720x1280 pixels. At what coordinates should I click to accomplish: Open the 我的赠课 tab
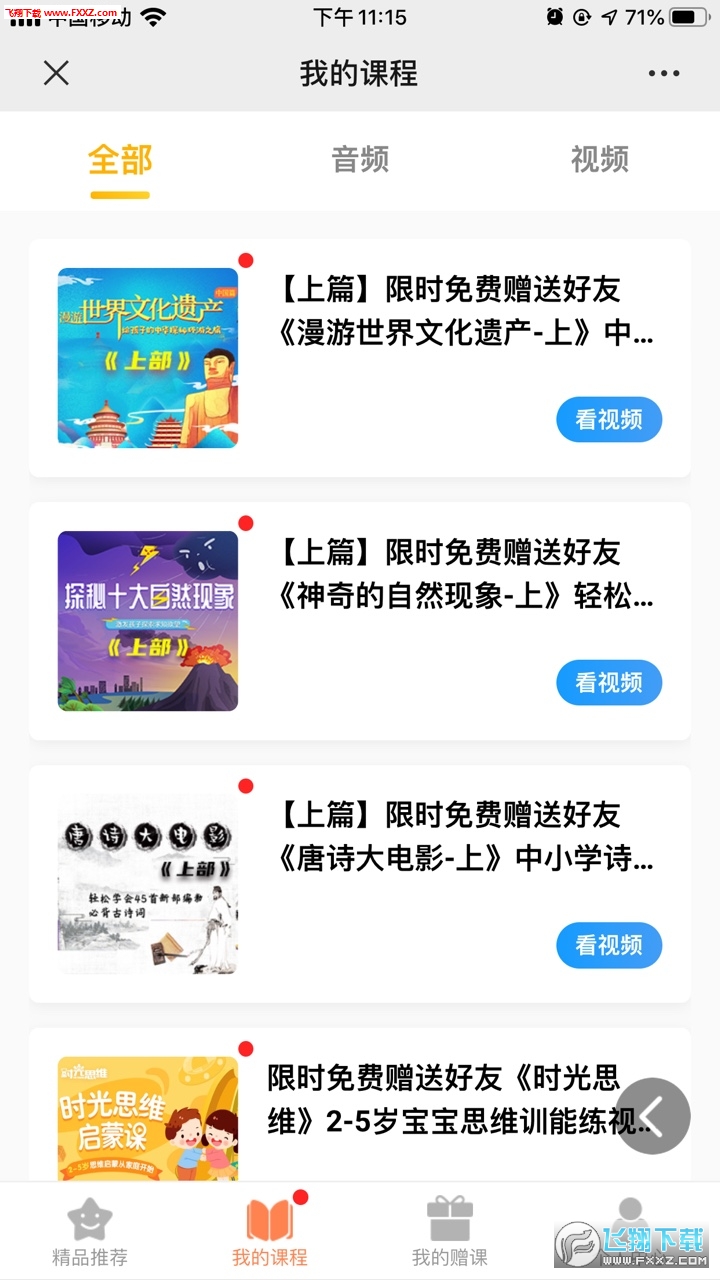tap(450, 1232)
